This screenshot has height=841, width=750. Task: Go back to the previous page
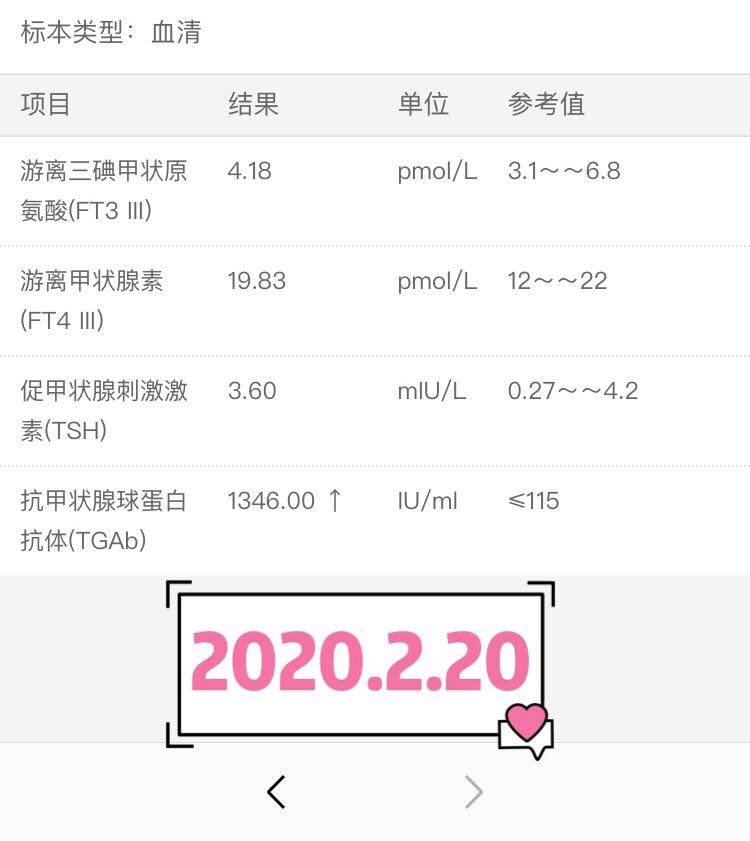(x=277, y=792)
